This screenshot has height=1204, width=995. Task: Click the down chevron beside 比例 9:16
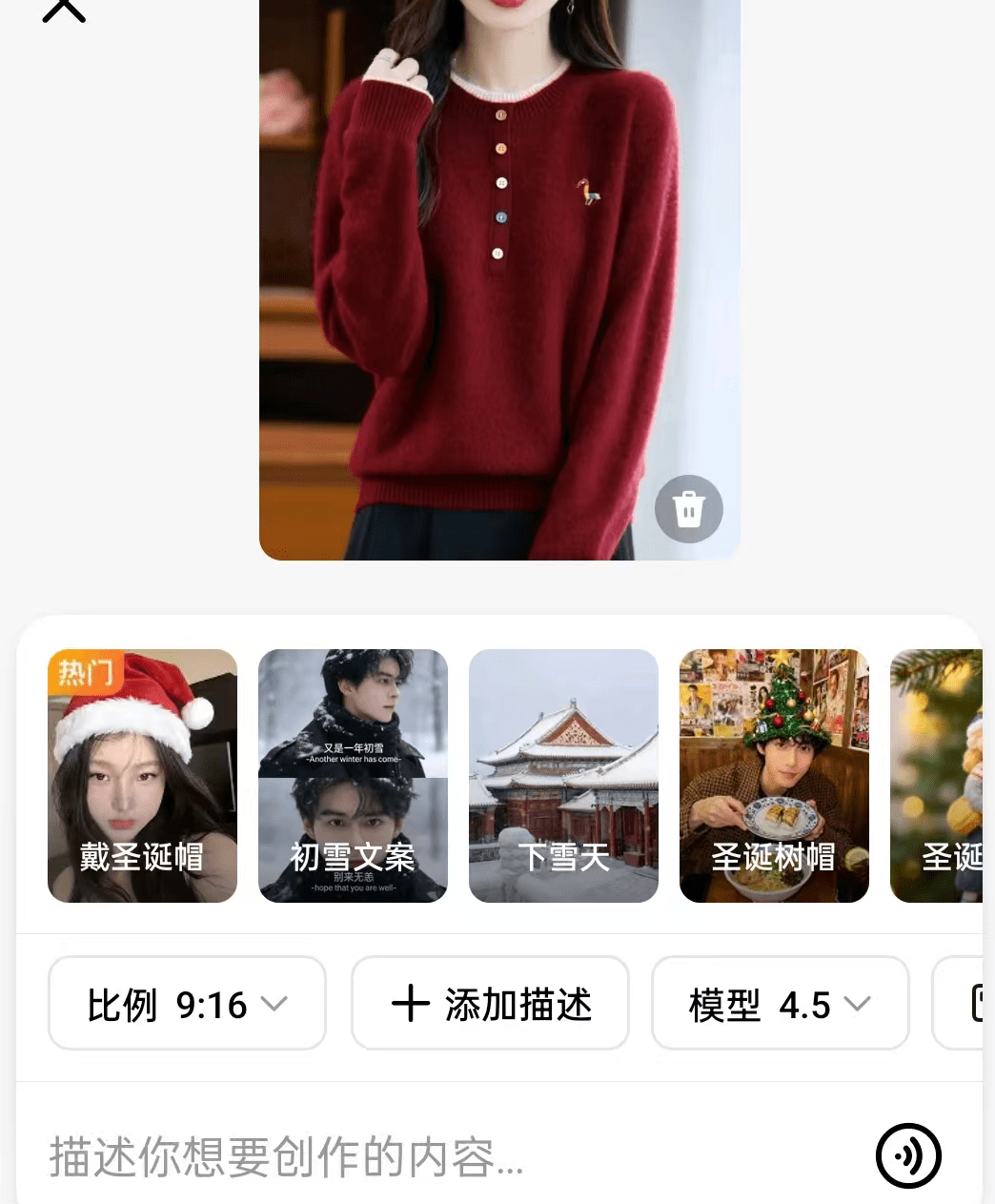pyautogui.click(x=276, y=1004)
